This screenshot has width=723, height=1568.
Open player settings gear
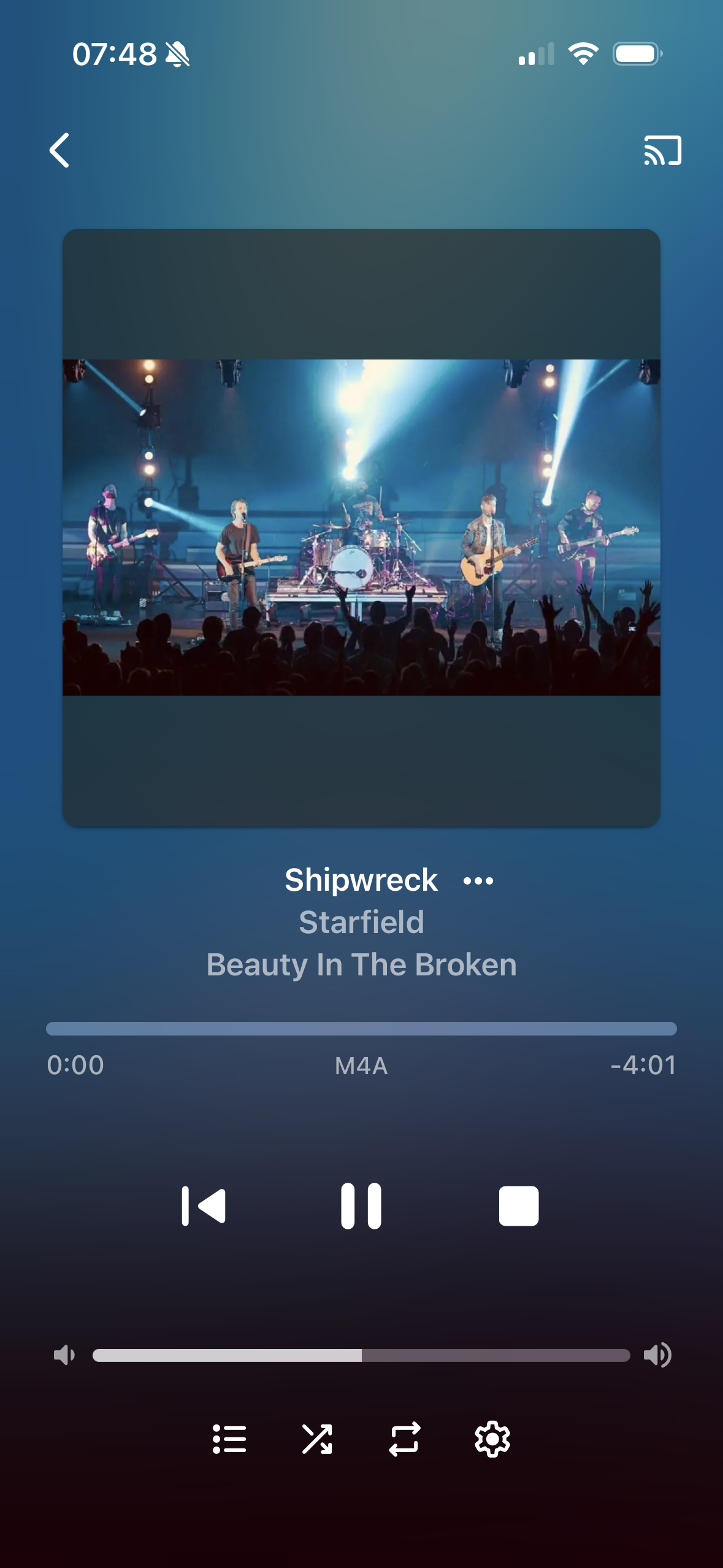(x=492, y=1439)
